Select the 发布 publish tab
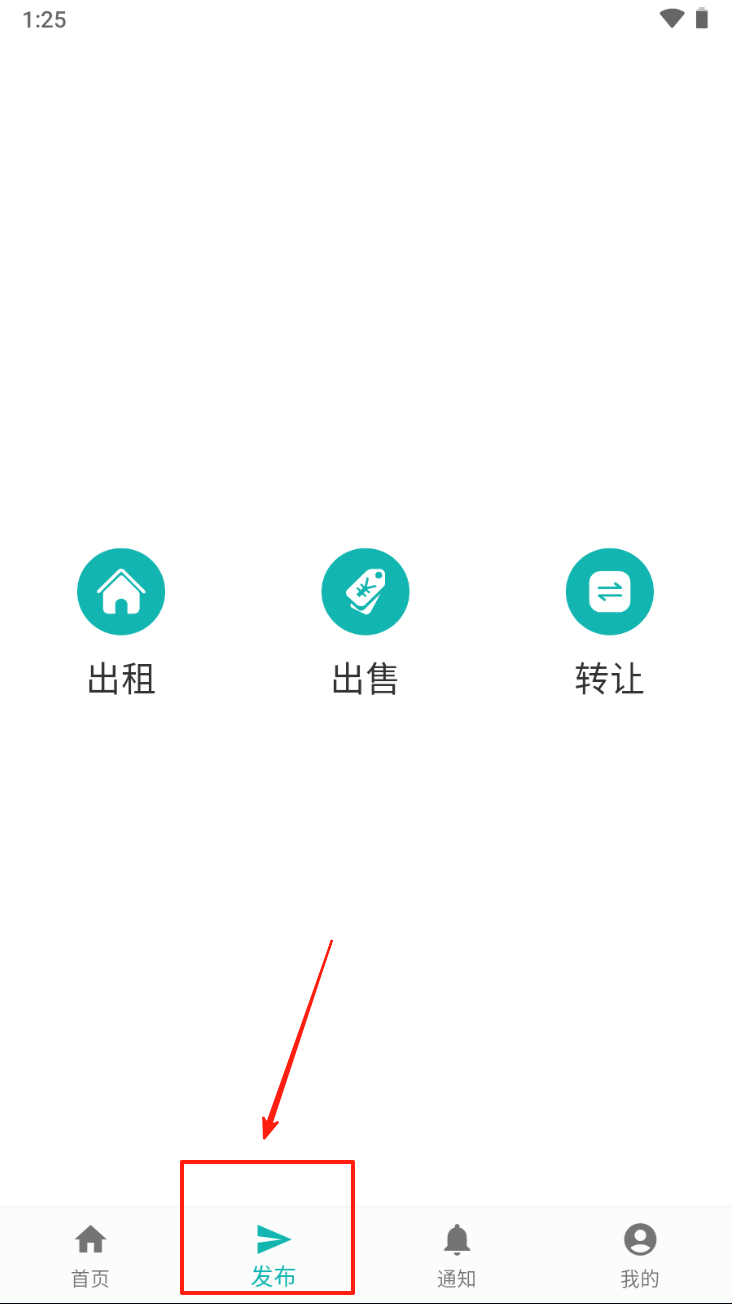732x1304 pixels. (273, 1255)
